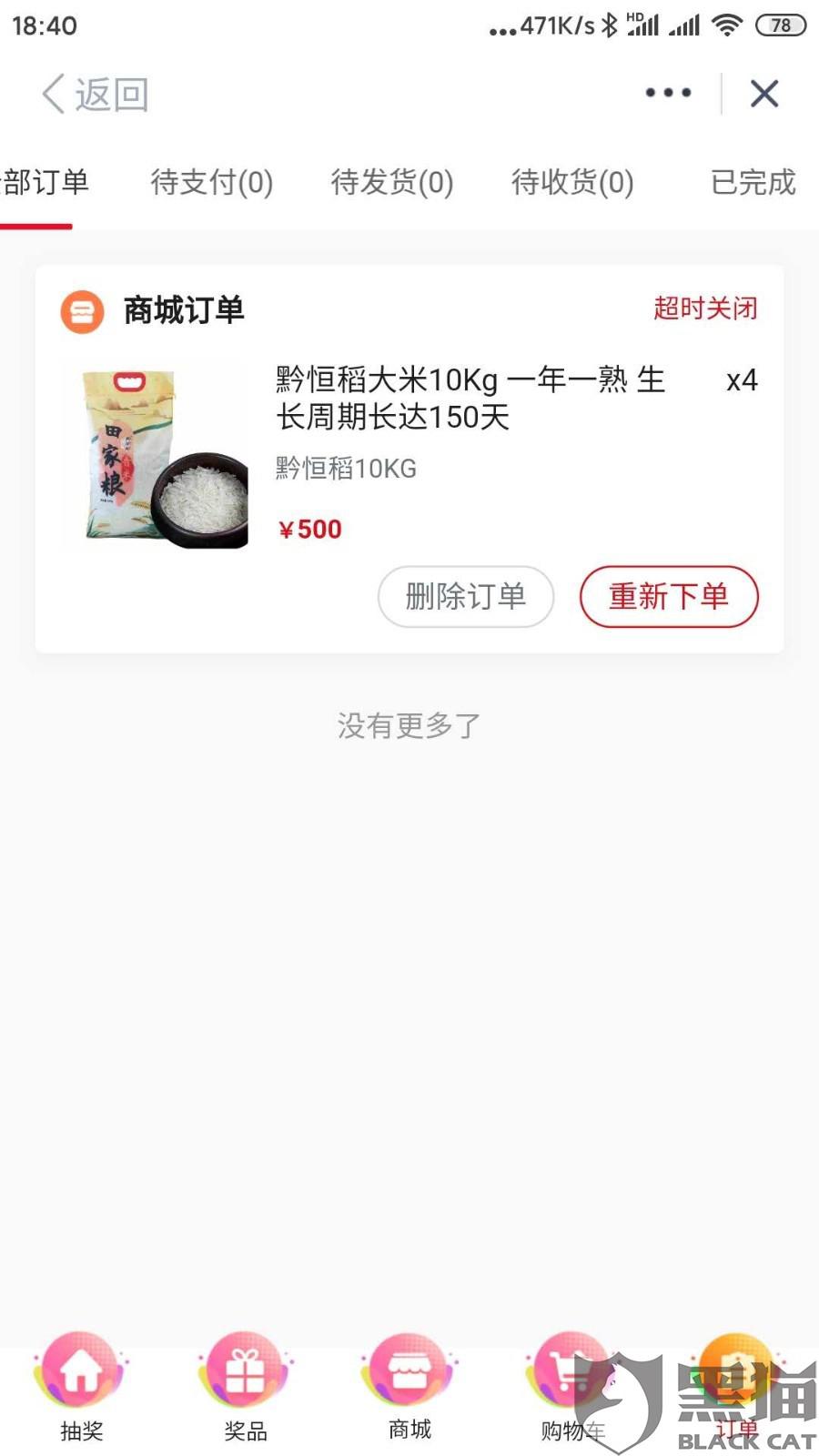Delete the order with 删除订单

465,597
